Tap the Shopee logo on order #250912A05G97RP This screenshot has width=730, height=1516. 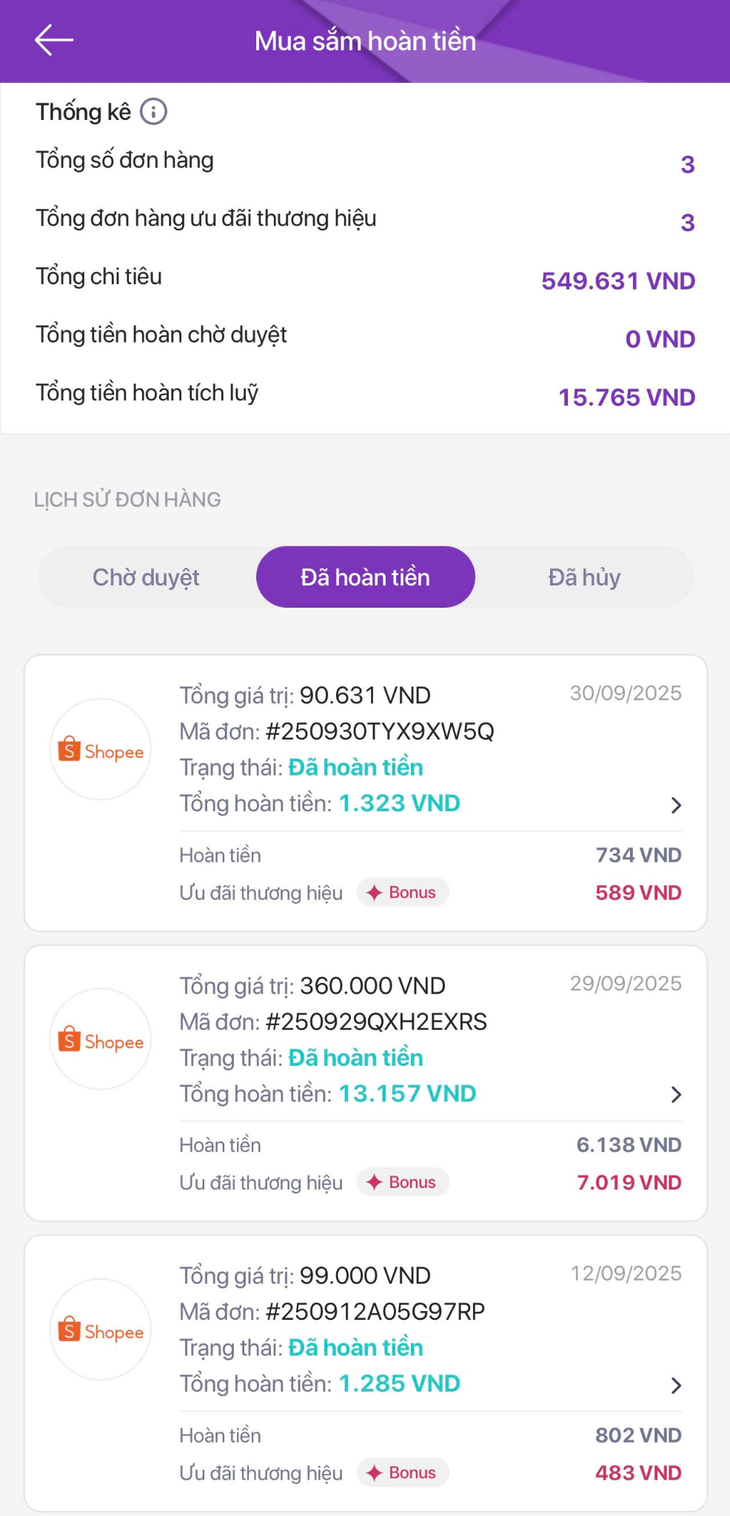(x=100, y=1331)
